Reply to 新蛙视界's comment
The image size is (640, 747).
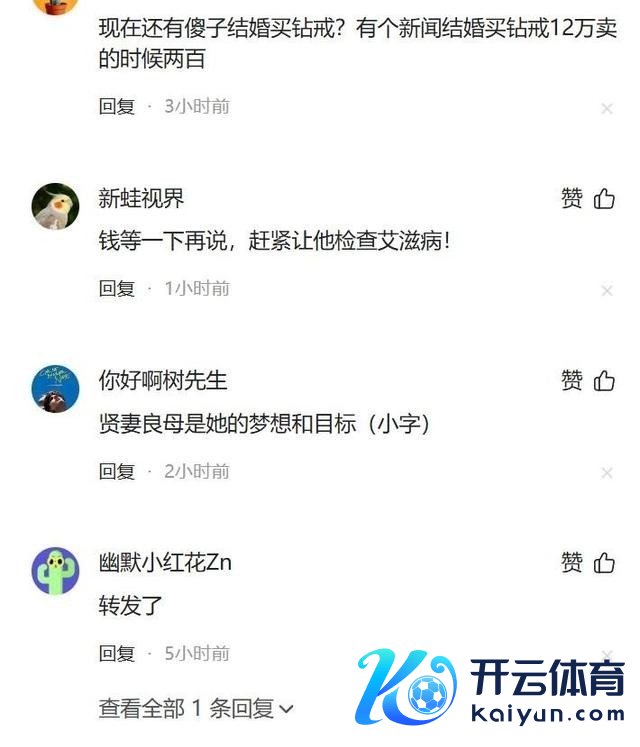[x=116, y=289]
